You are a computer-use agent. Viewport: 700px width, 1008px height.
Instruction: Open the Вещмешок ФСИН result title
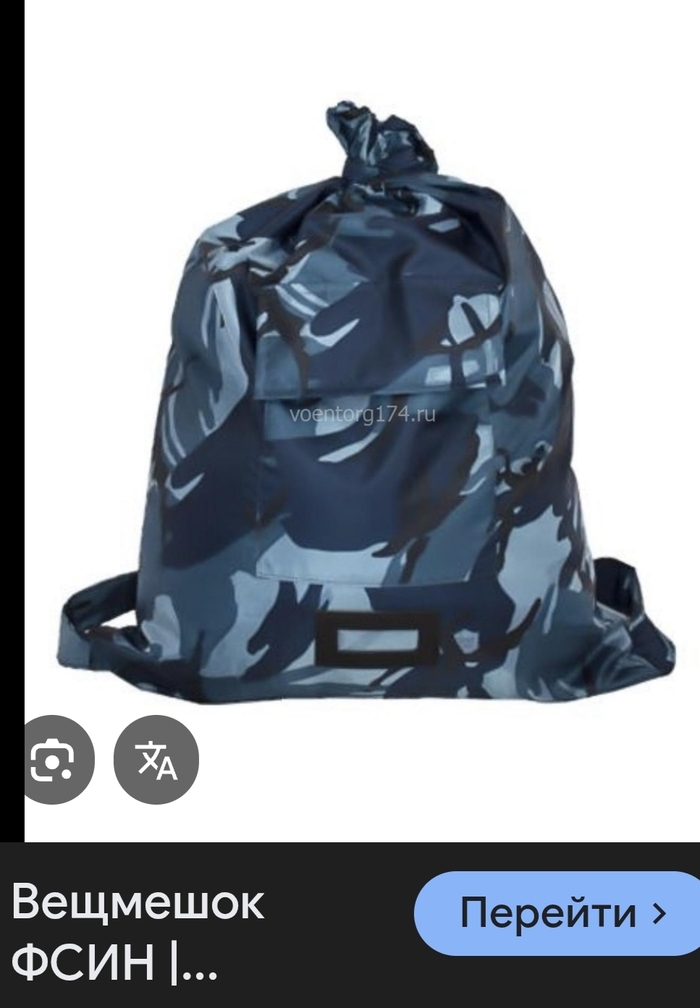(x=138, y=932)
